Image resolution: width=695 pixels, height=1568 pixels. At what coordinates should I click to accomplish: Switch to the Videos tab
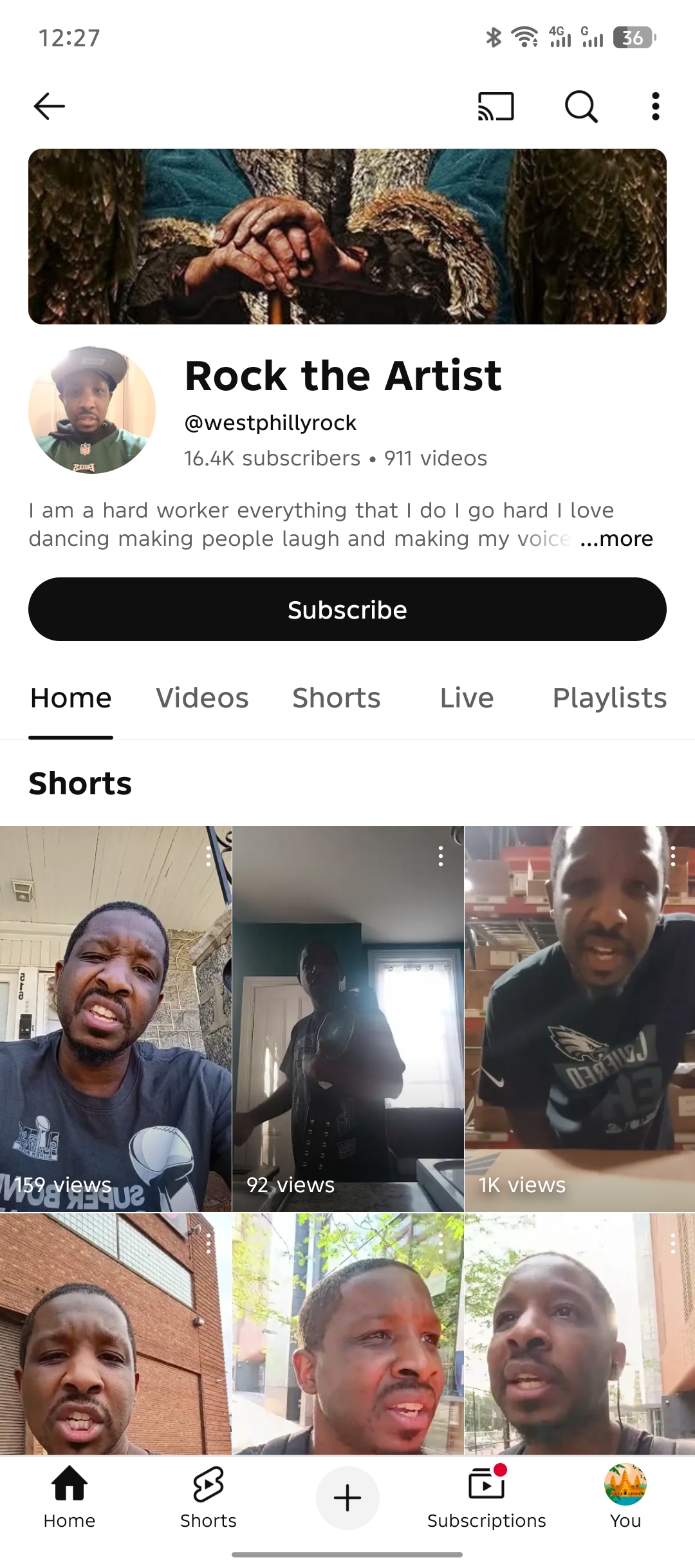coord(202,698)
